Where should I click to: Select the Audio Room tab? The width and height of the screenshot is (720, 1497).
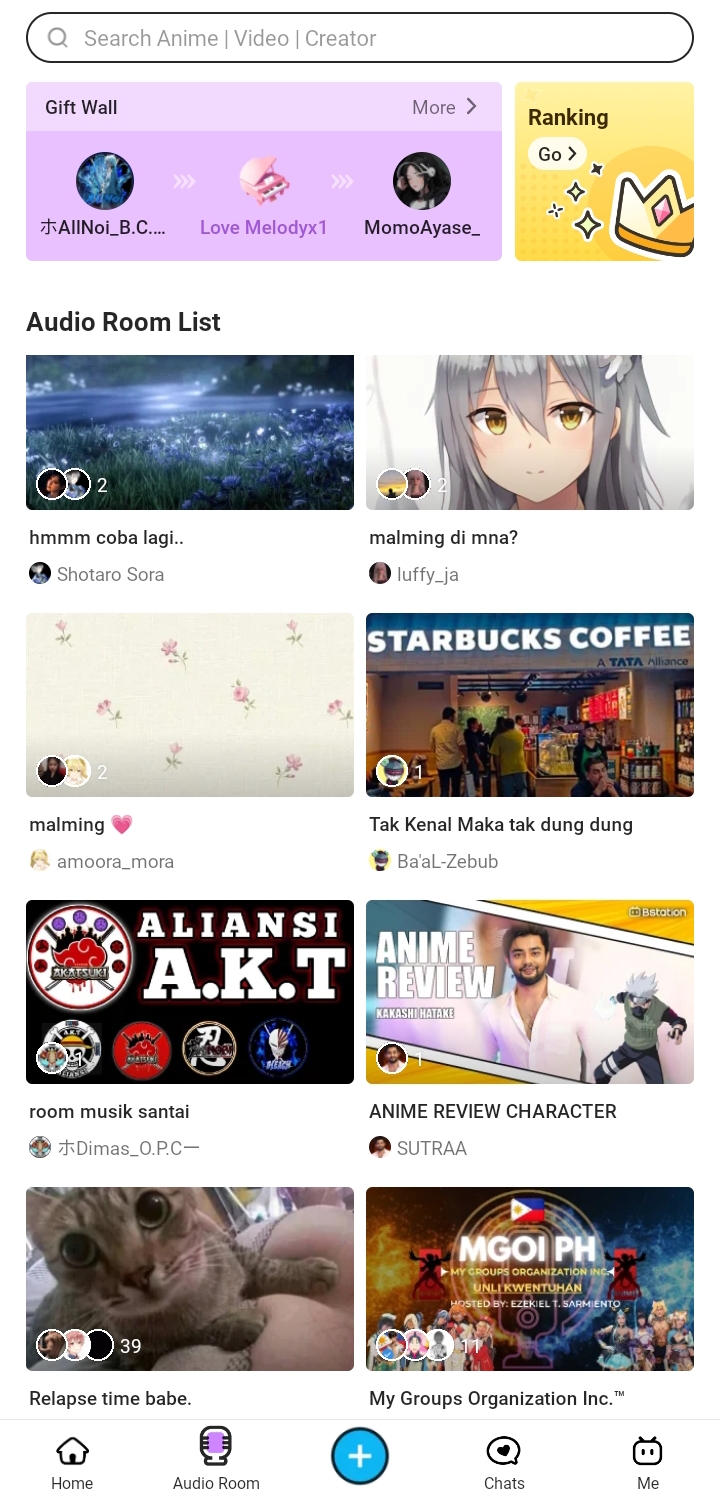click(x=216, y=1461)
